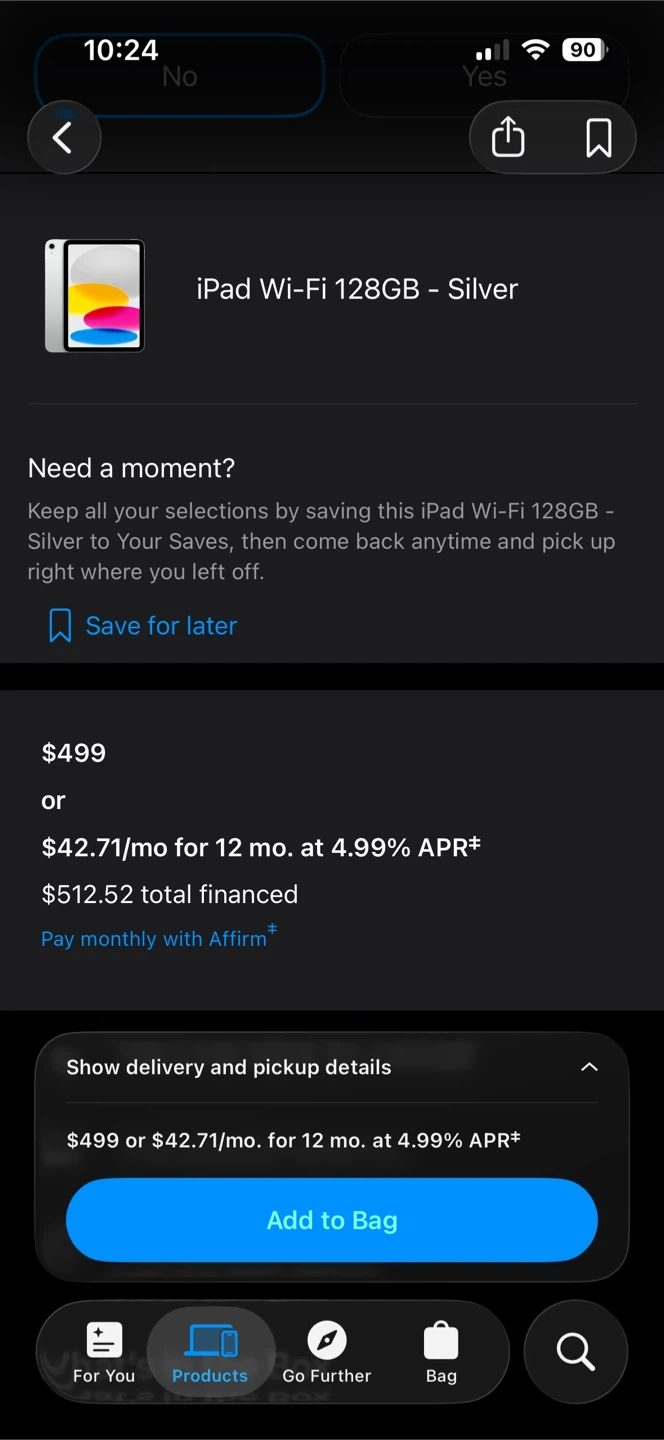The height and width of the screenshot is (1440, 664).
Task: Open the Go Further tab
Action: (x=327, y=1354)
